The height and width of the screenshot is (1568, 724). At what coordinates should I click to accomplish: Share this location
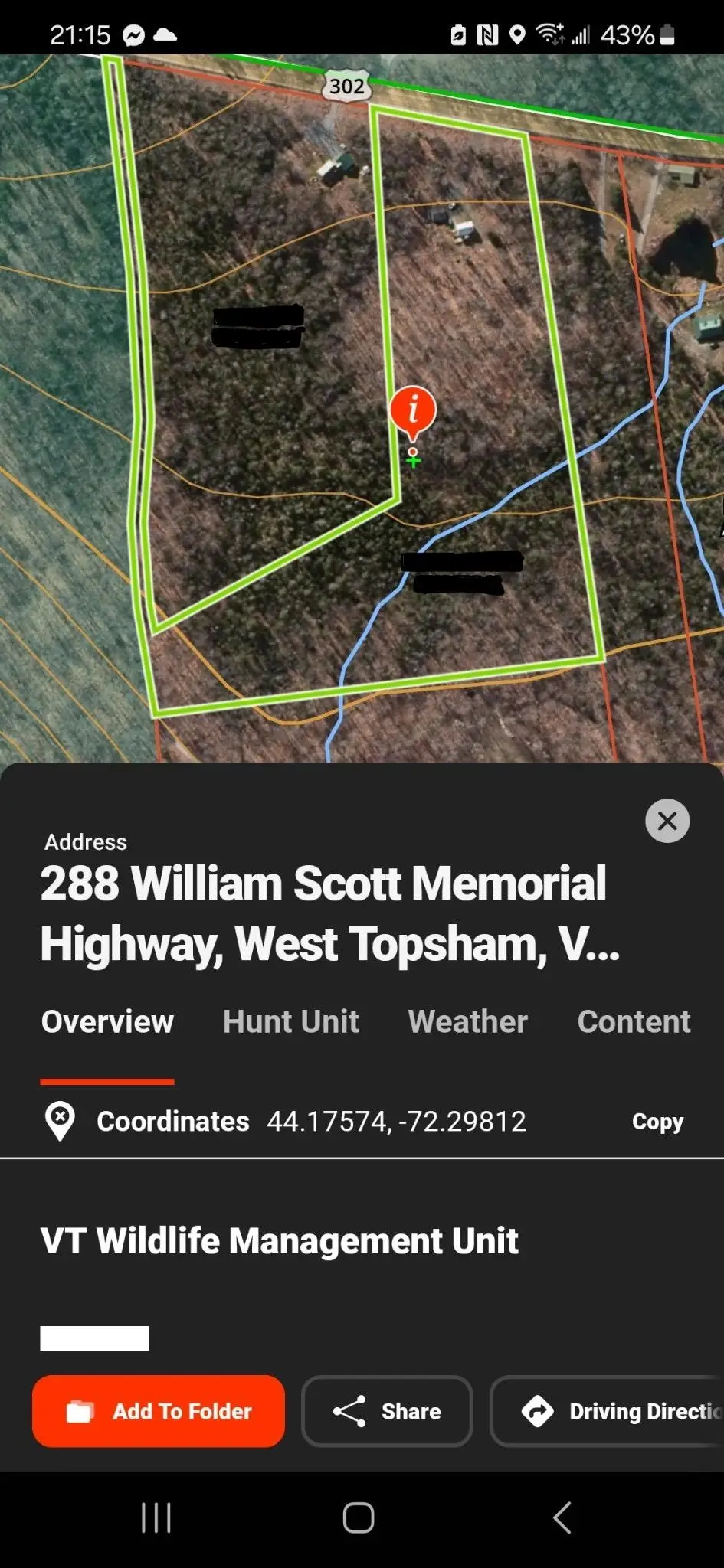(x=387, y=1411)
